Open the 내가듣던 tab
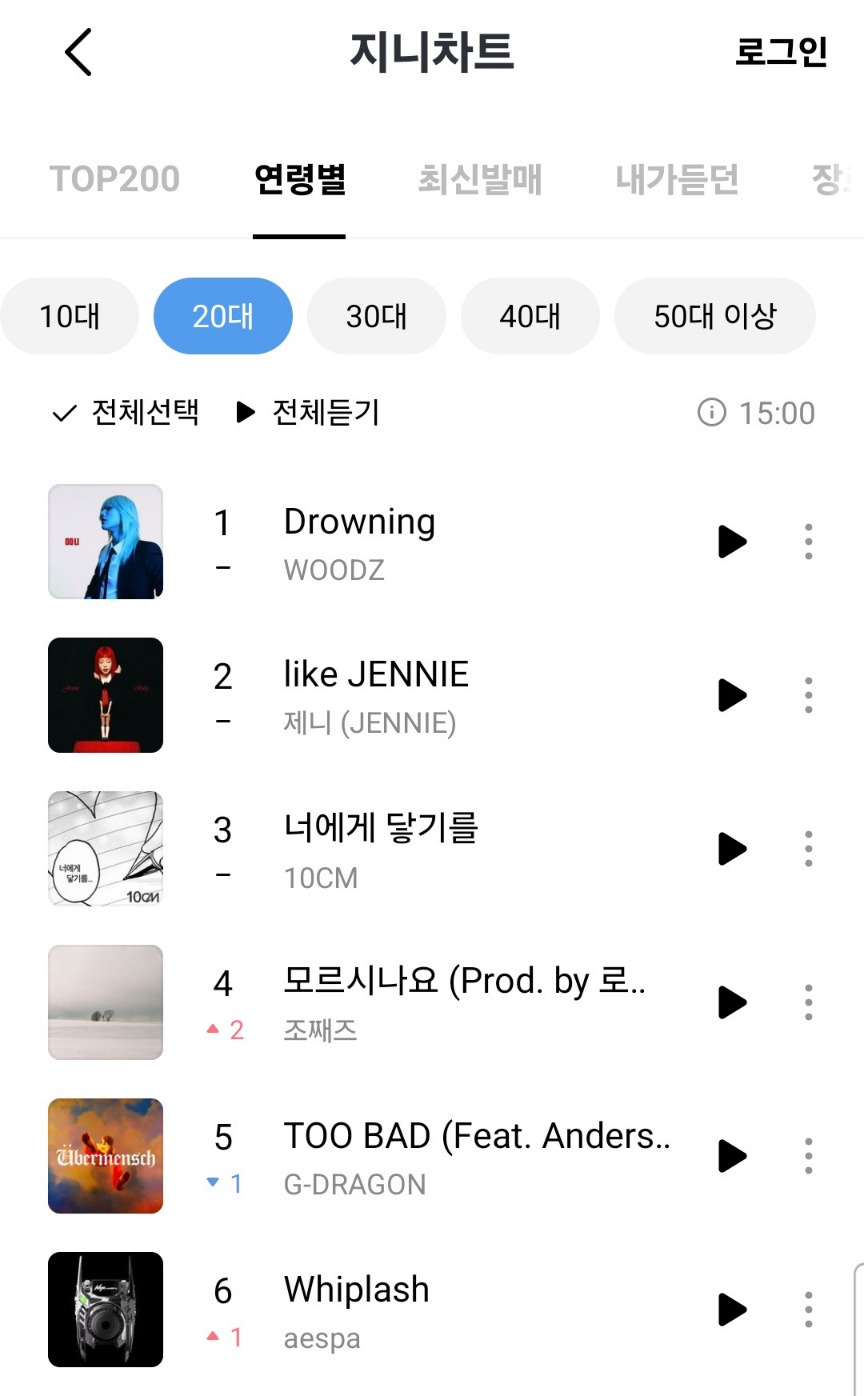 coord(677,180)
